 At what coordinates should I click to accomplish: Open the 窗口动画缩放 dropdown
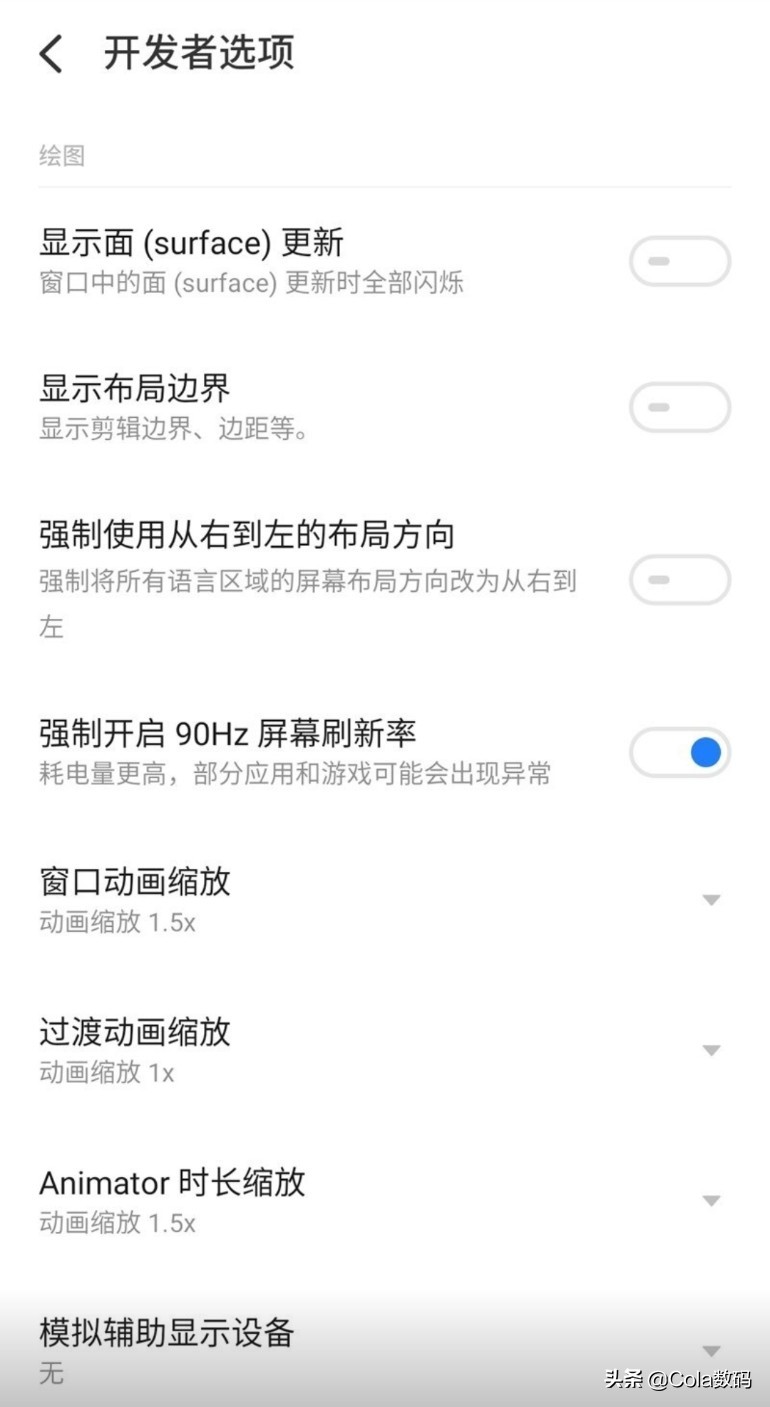pyautogui.click(x=710, y=900)
